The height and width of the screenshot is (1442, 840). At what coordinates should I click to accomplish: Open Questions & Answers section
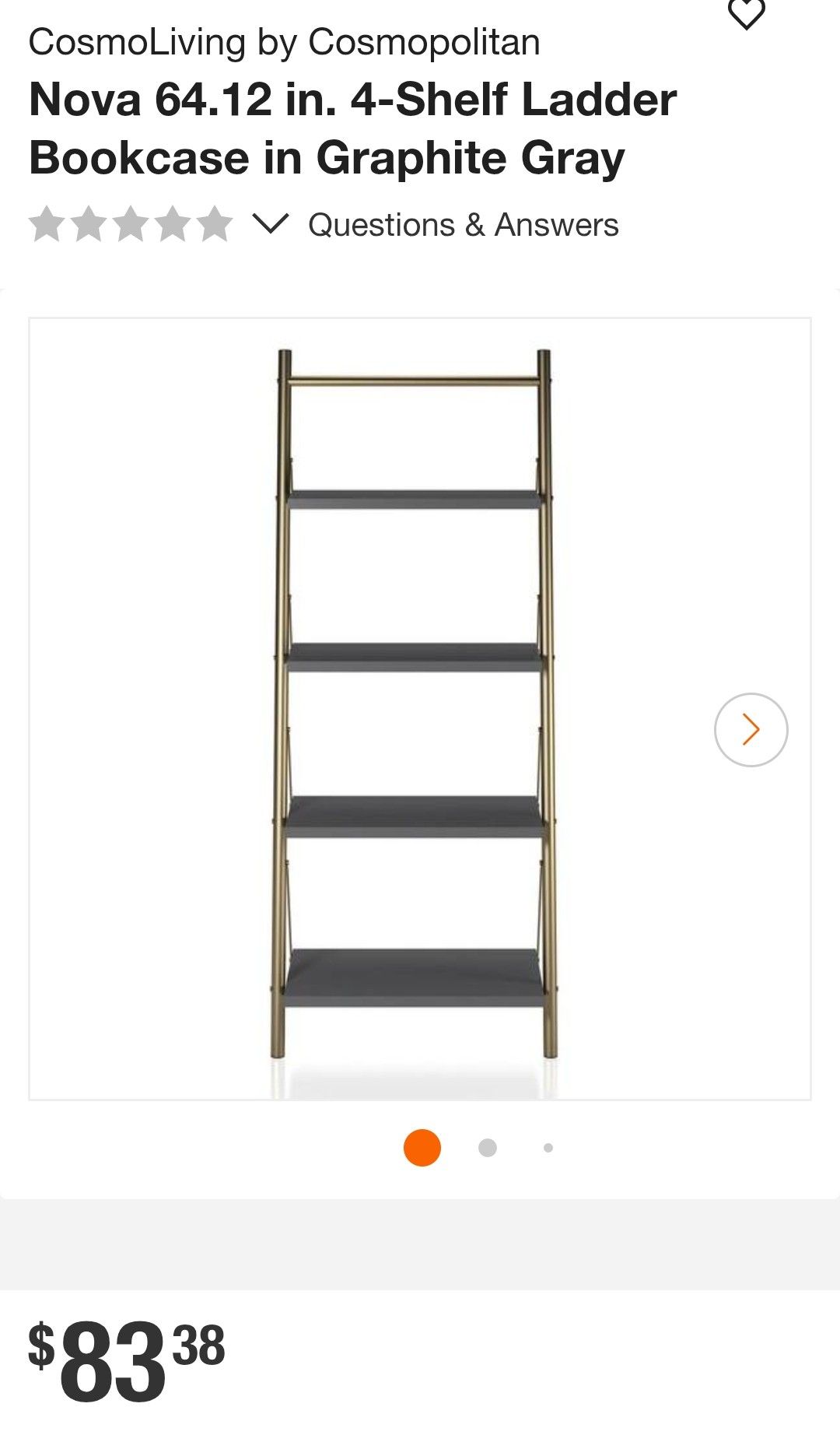(x=463, y=225)
